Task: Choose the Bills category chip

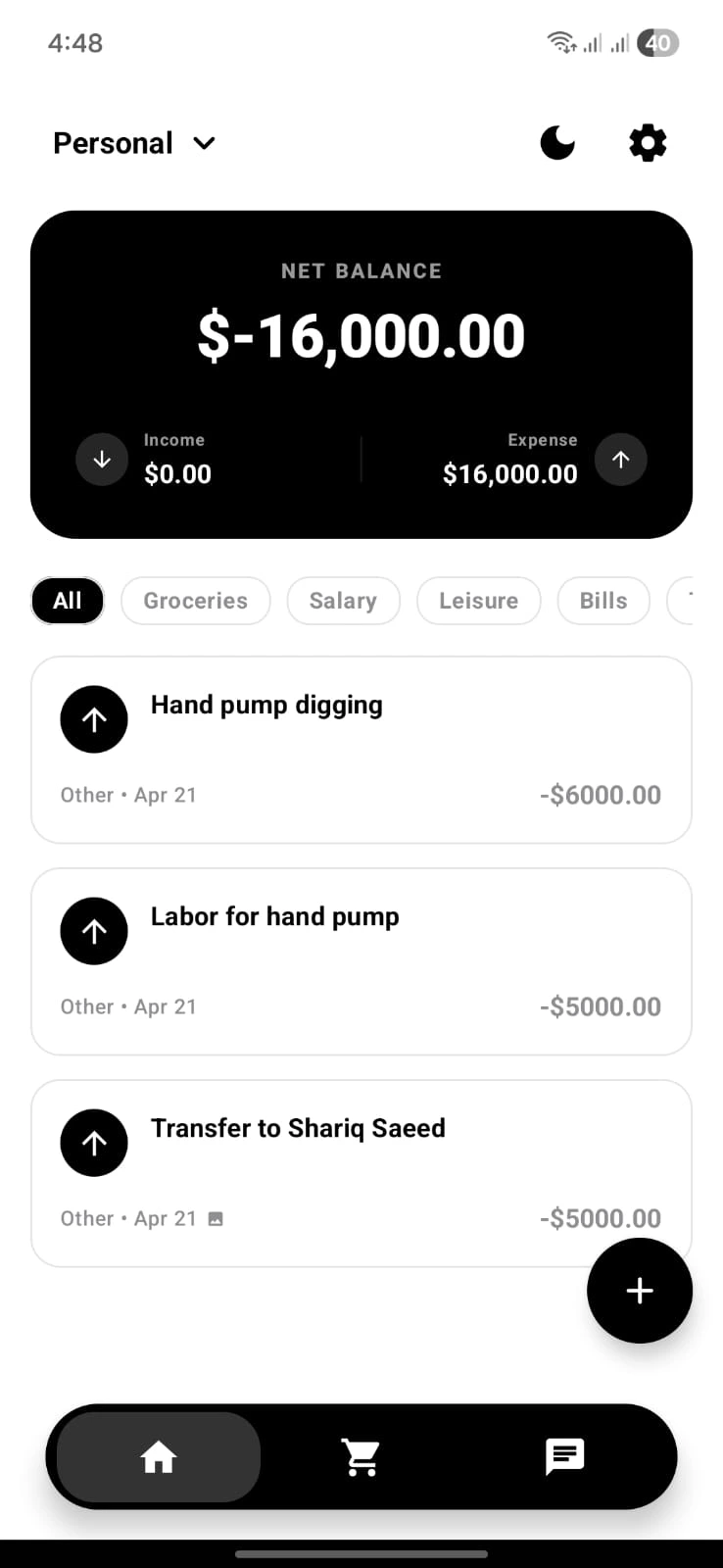Action: coord(602,601)
